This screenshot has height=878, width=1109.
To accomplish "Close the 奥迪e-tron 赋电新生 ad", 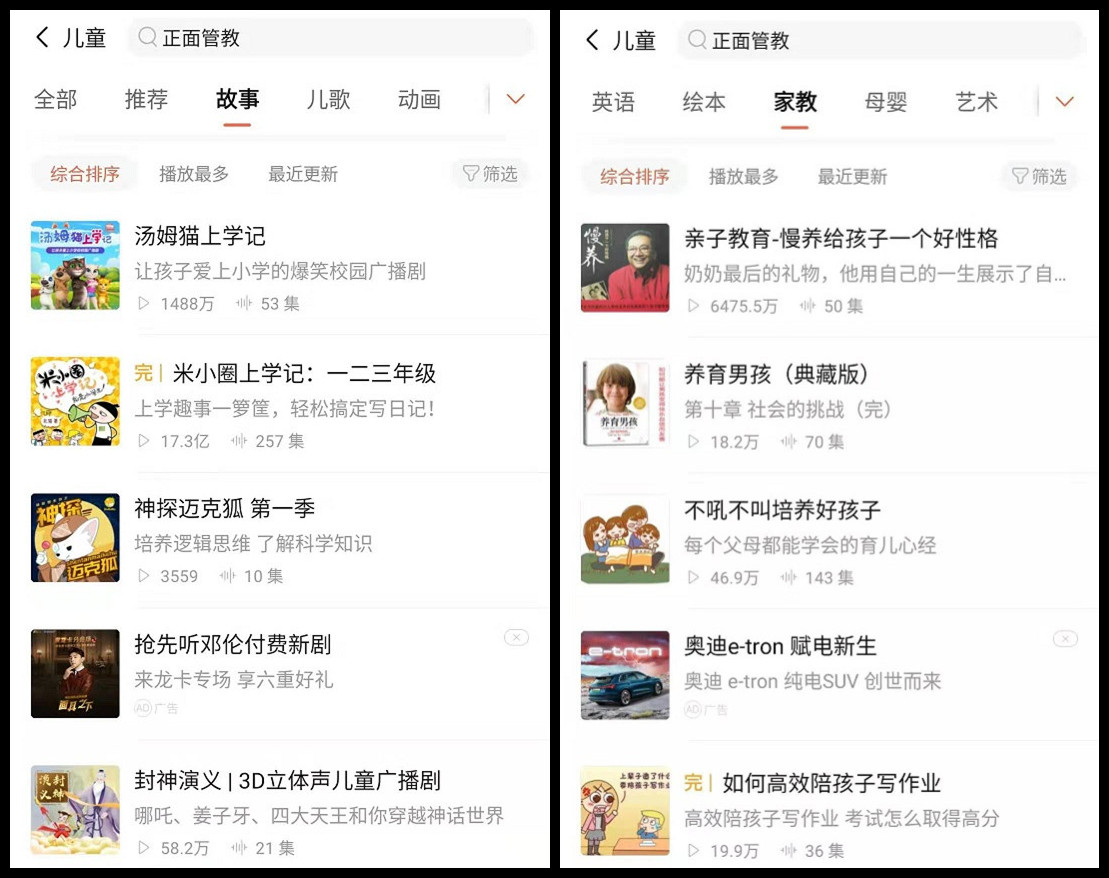I will coord(1065,639).
